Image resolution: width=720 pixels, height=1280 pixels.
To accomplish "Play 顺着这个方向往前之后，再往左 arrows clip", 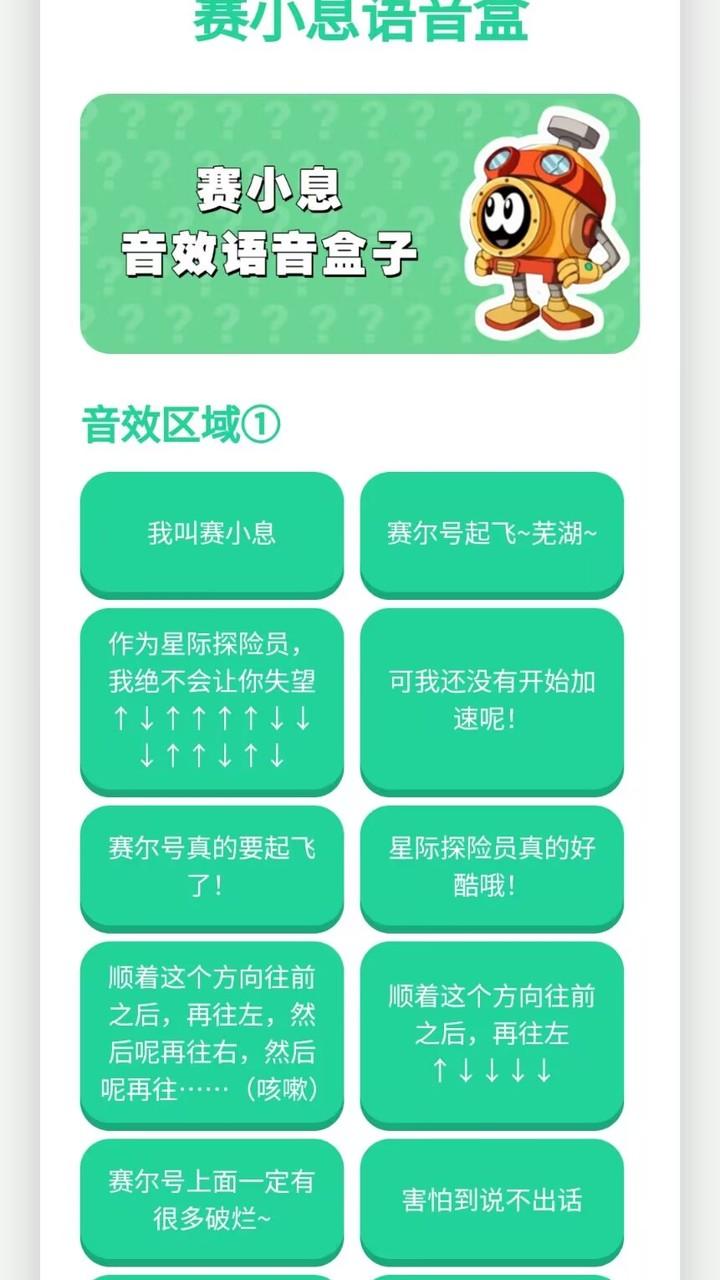I will coord(491,1033).
